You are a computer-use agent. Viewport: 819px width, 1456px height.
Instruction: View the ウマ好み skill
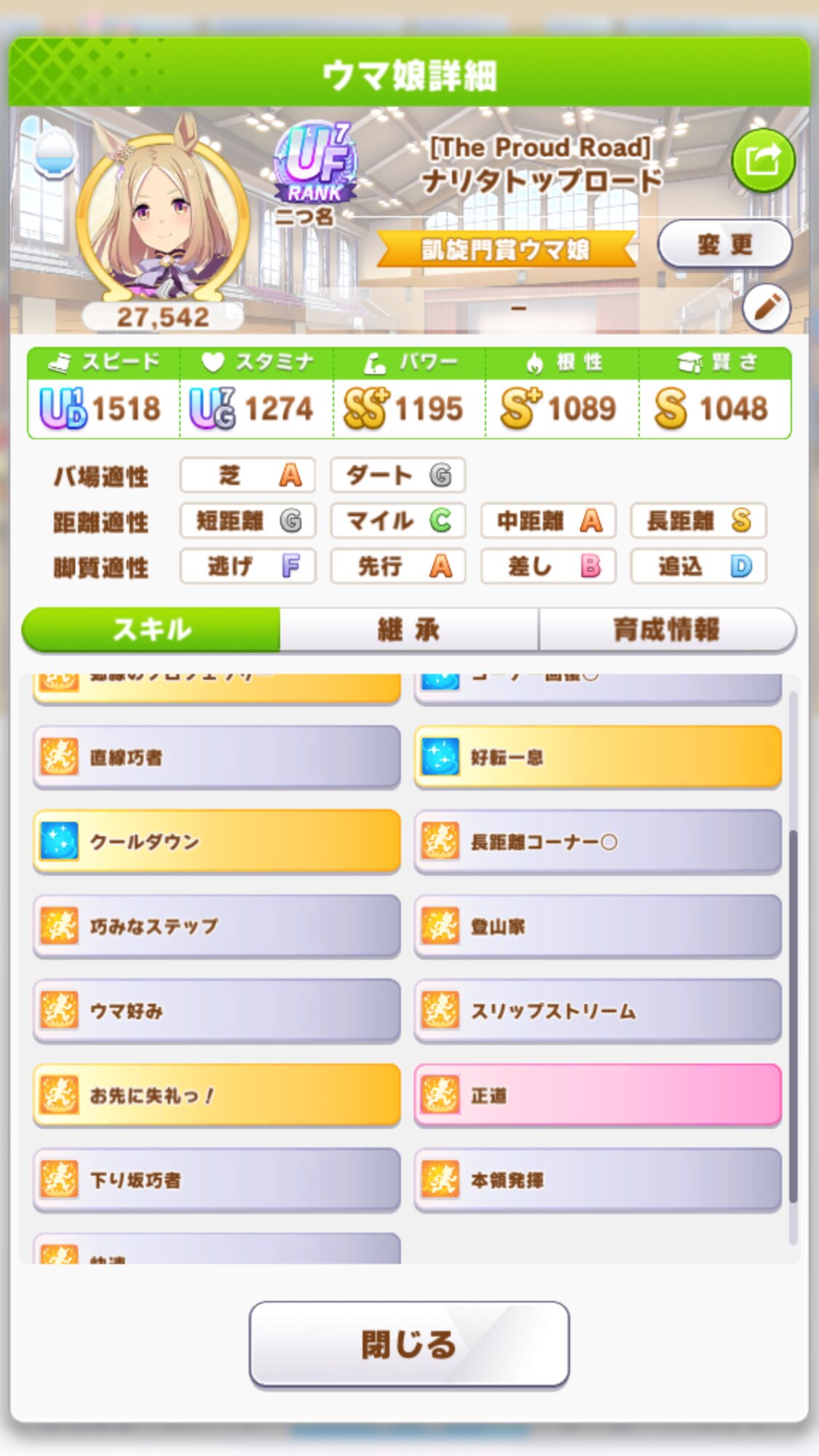216,1010
